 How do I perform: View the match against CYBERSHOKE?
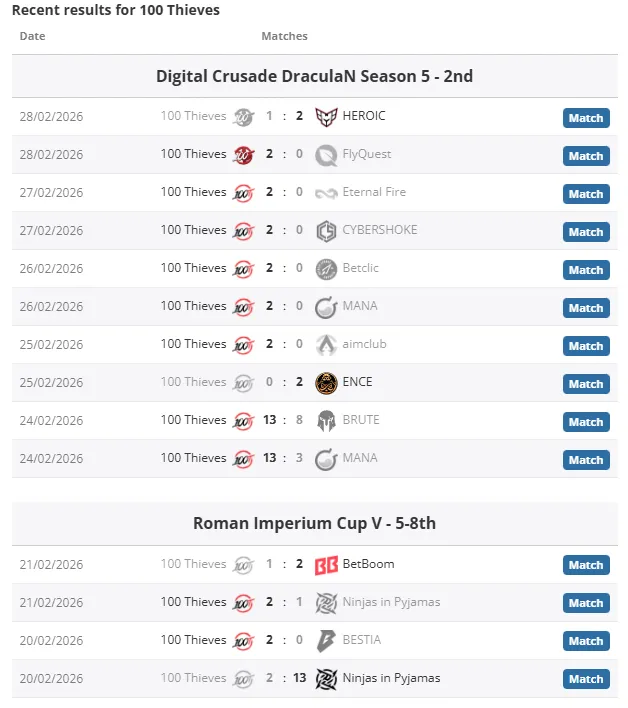[x=585, y=232]
